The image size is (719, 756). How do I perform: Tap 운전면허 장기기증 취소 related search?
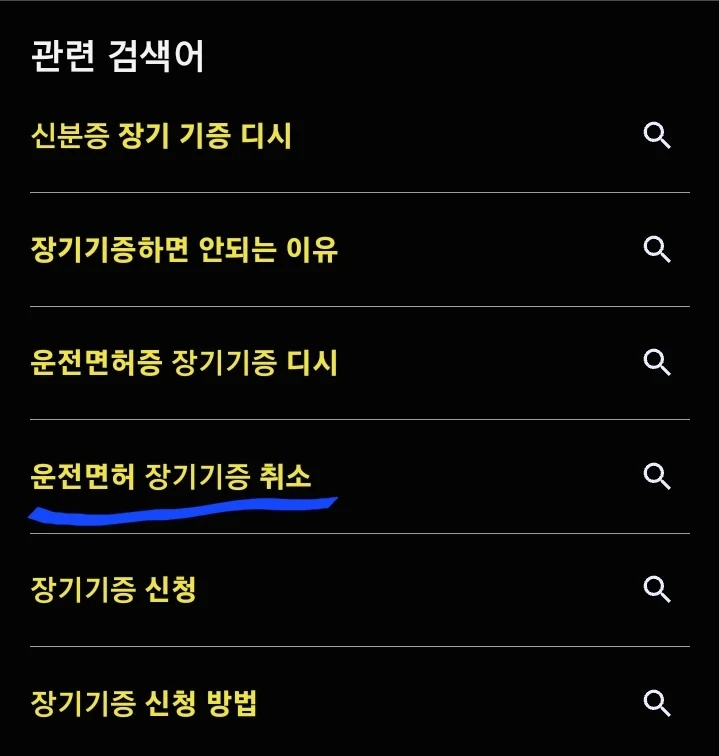[172, 476]
